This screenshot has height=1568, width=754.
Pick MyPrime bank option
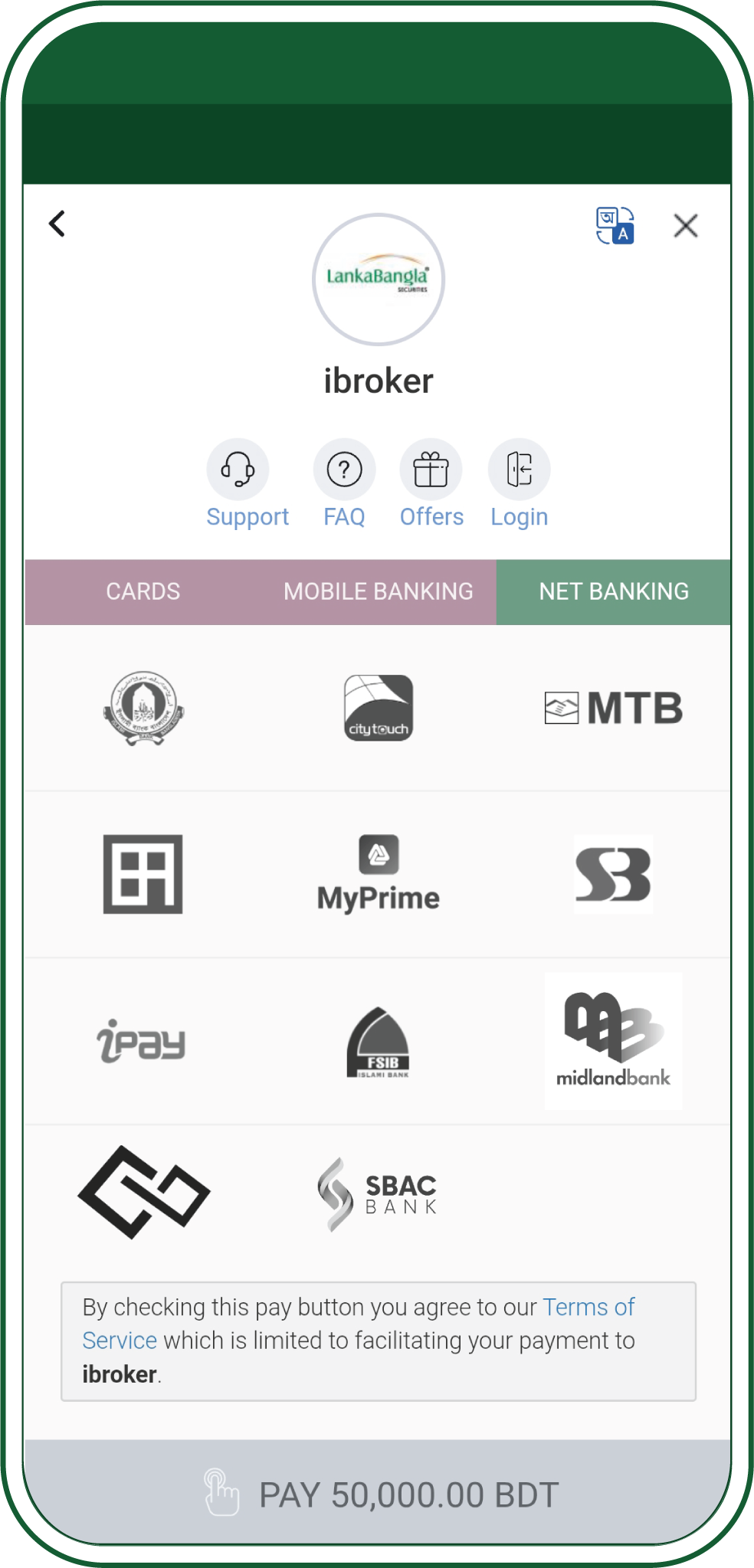pyautogui.click(x=378, y=874)
